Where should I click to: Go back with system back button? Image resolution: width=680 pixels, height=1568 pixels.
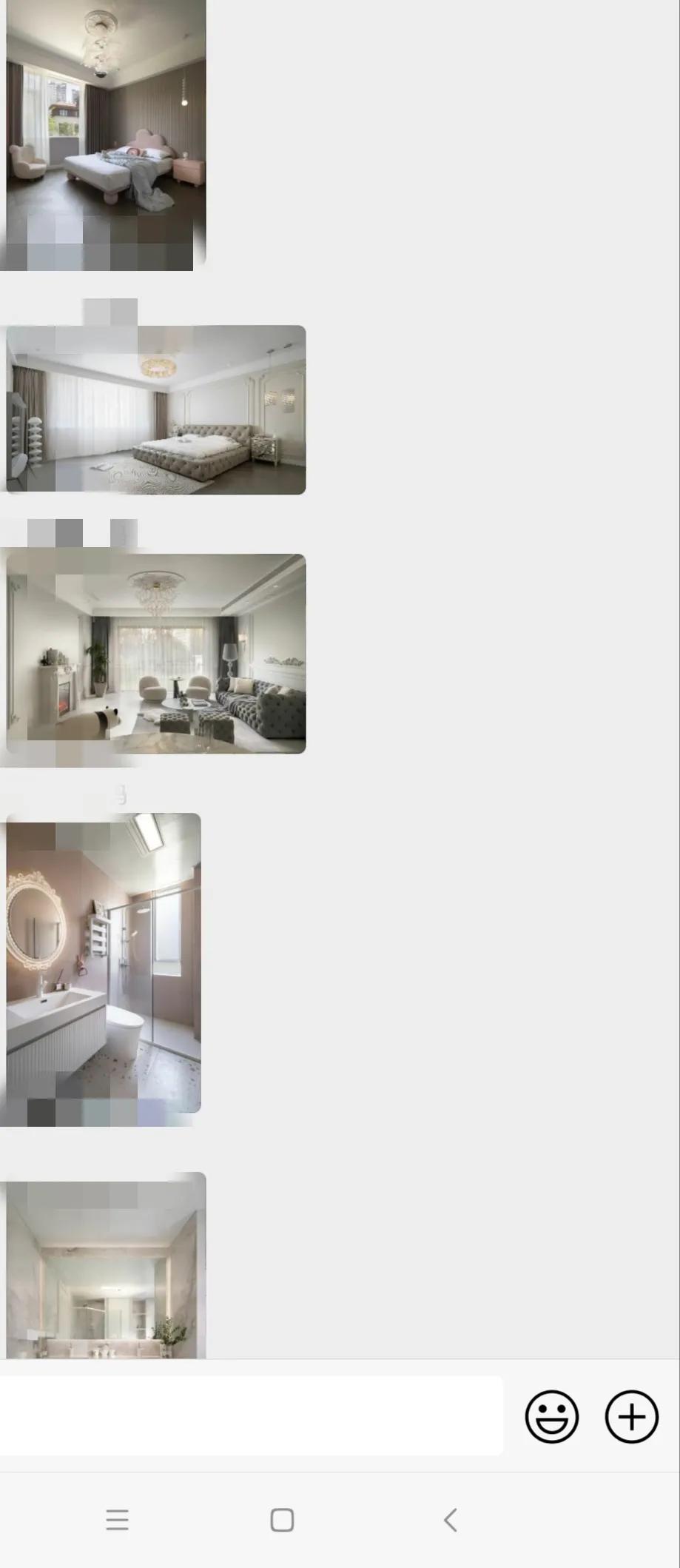click(x=450, y=1521)
